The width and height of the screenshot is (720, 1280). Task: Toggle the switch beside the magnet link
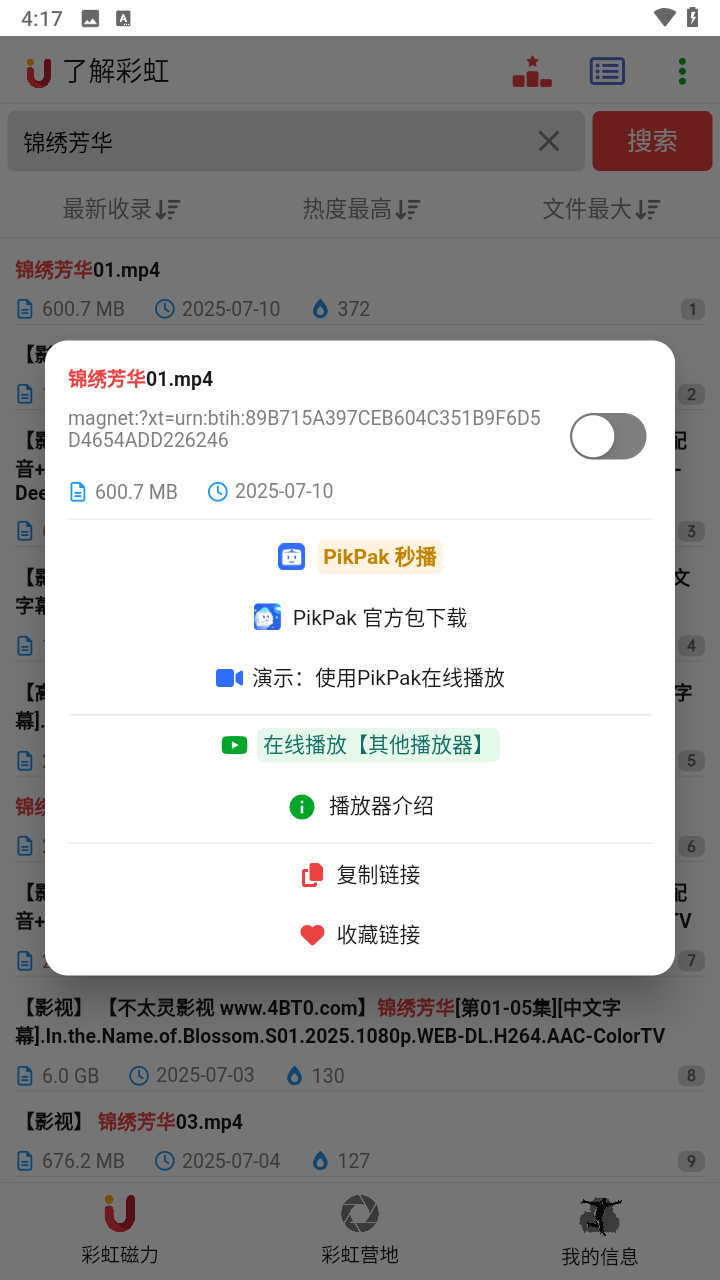coord(608,437)
